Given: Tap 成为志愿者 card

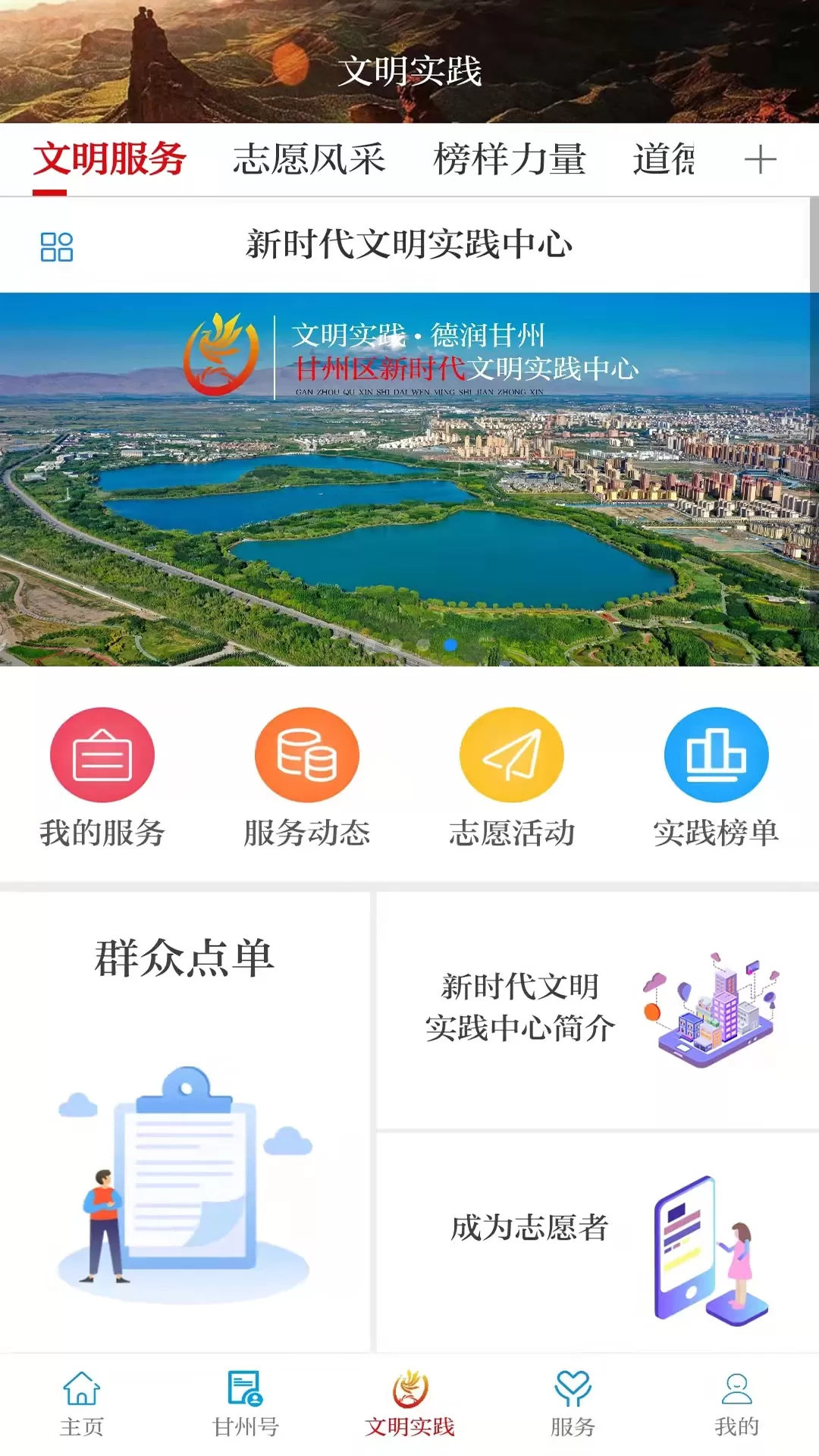Looking at the screenshot, I should [x=598, y=1242].
